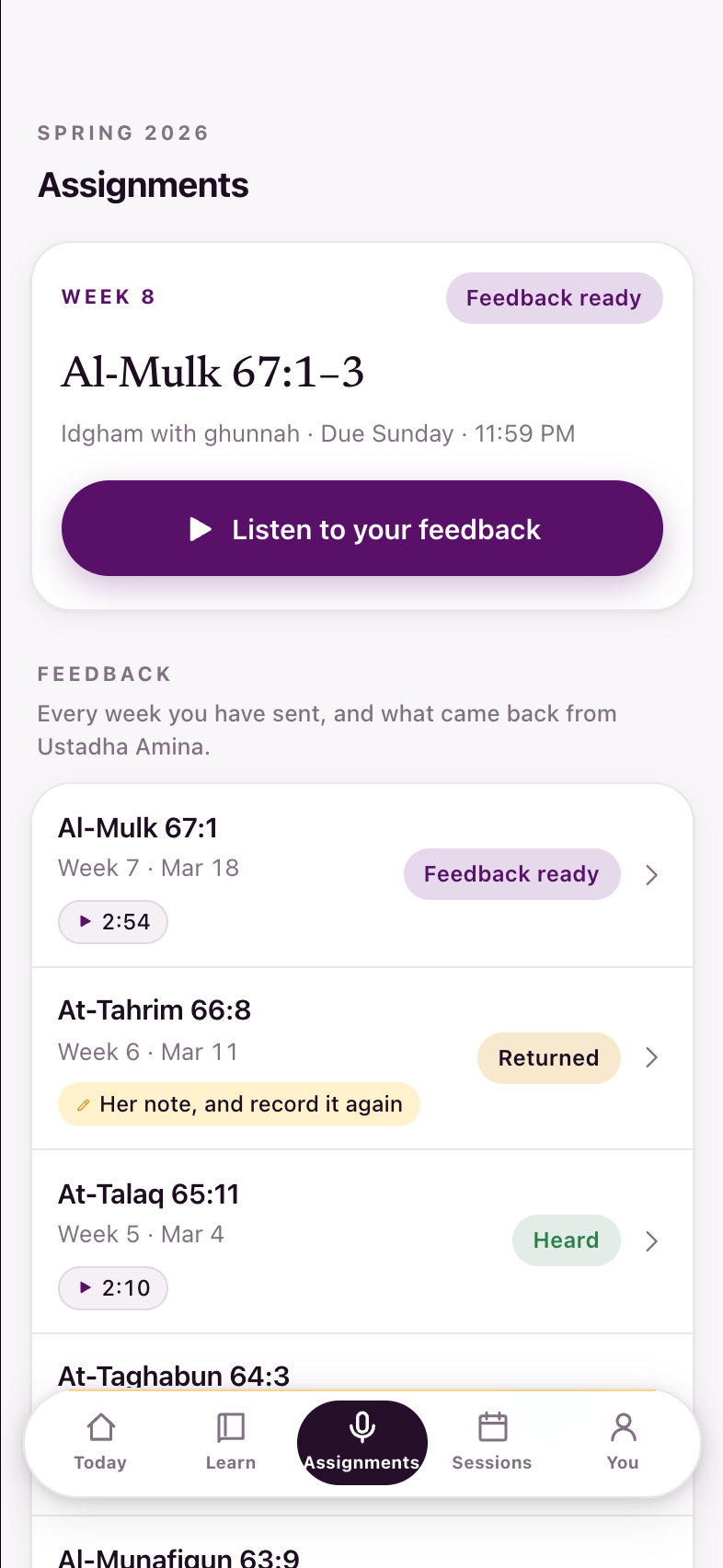Tap 'Her note, and record it again' chip
The height and width of the screenshot is (1568, 723).
tap(239, 1104)
